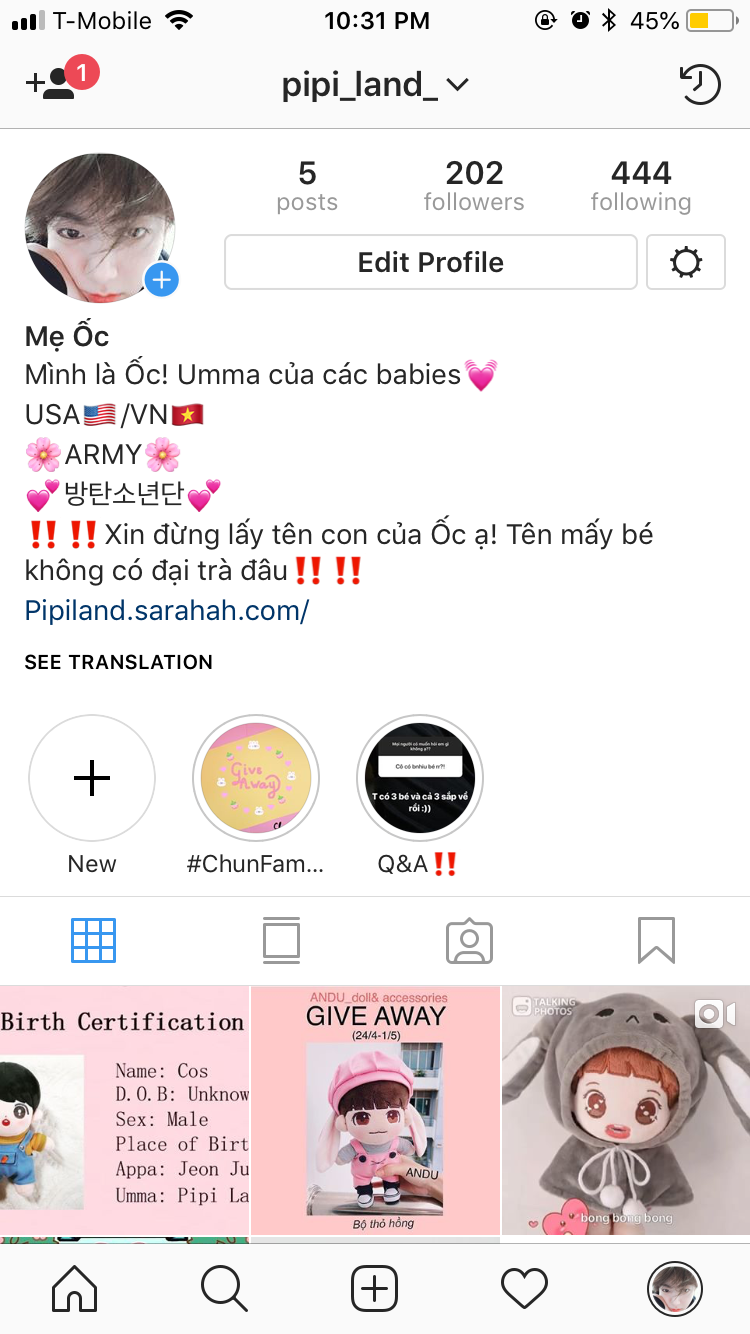View the Q&A highlight
Viewport: 750px width, 1334px height.
click(420, 778)
